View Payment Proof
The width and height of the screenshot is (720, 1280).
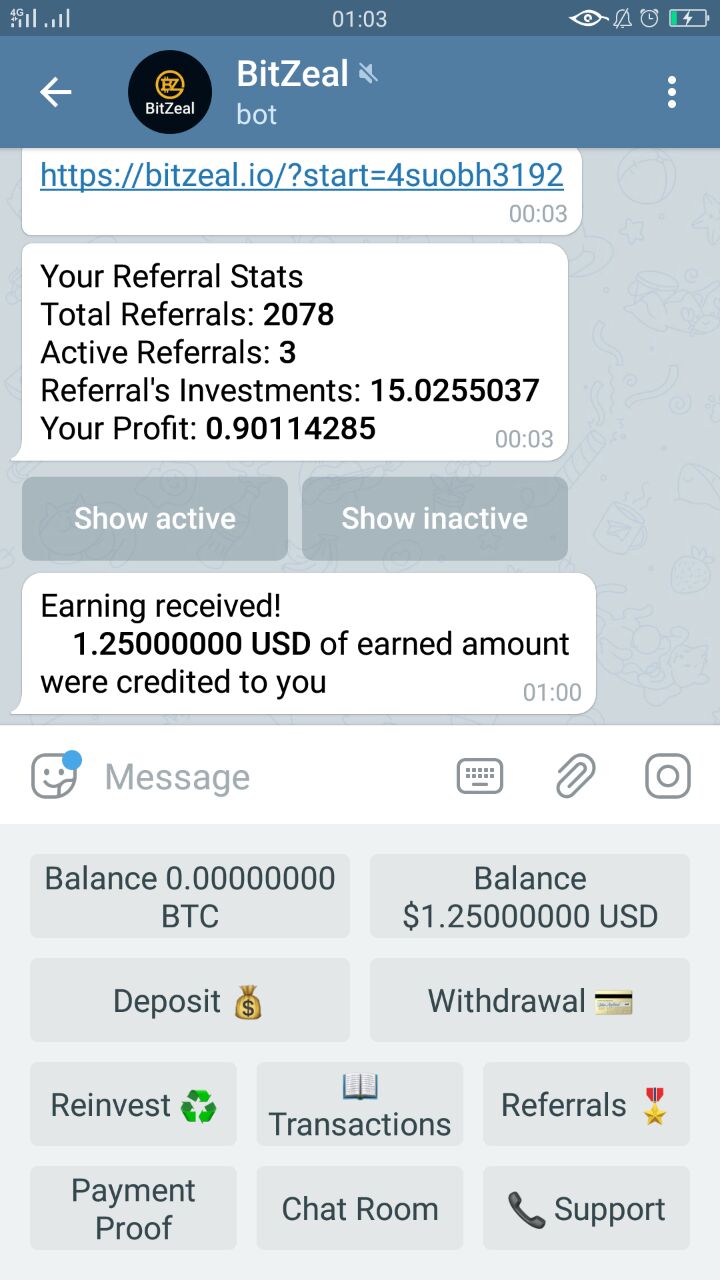pos(133,1208)
